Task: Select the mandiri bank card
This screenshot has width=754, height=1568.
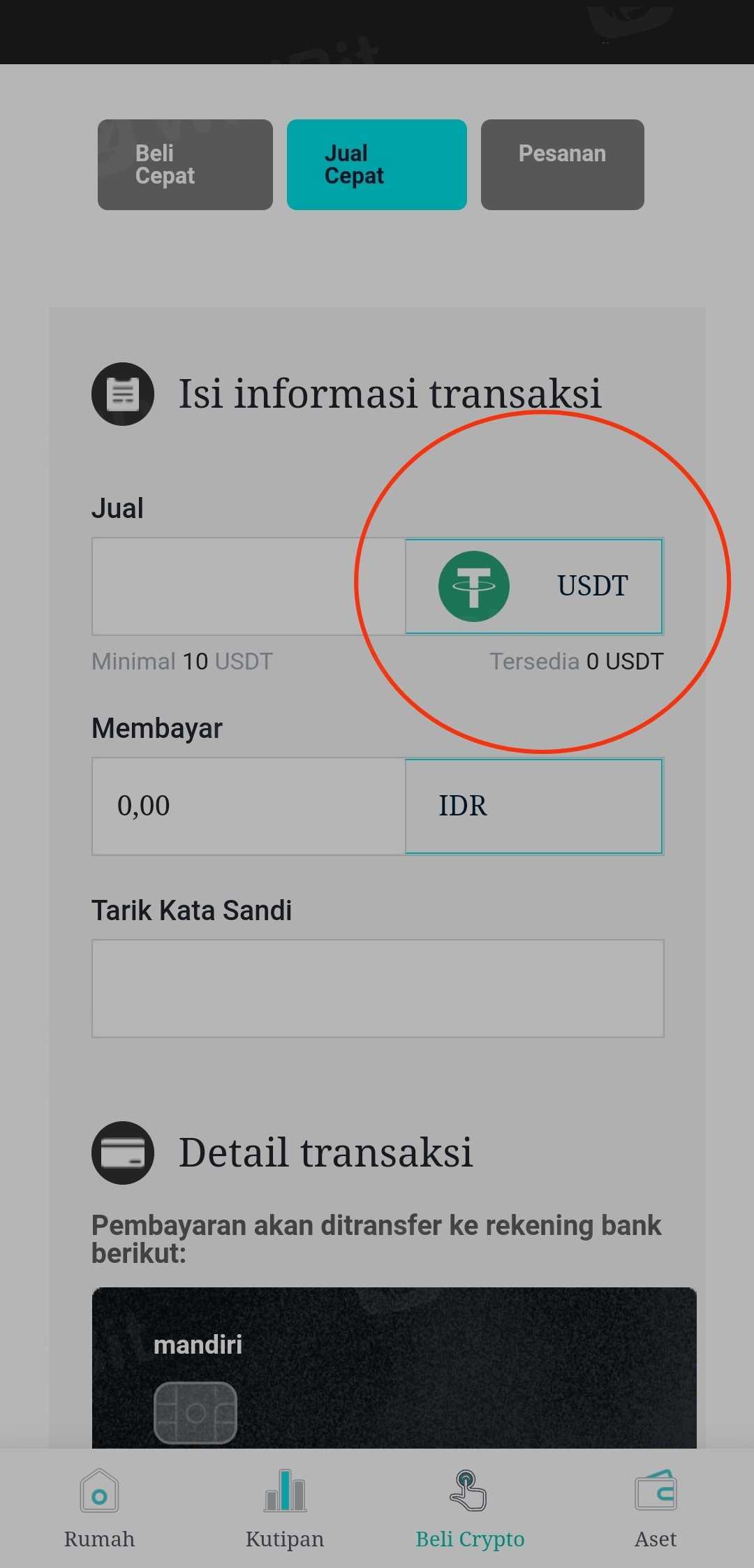Action: 394,1367
